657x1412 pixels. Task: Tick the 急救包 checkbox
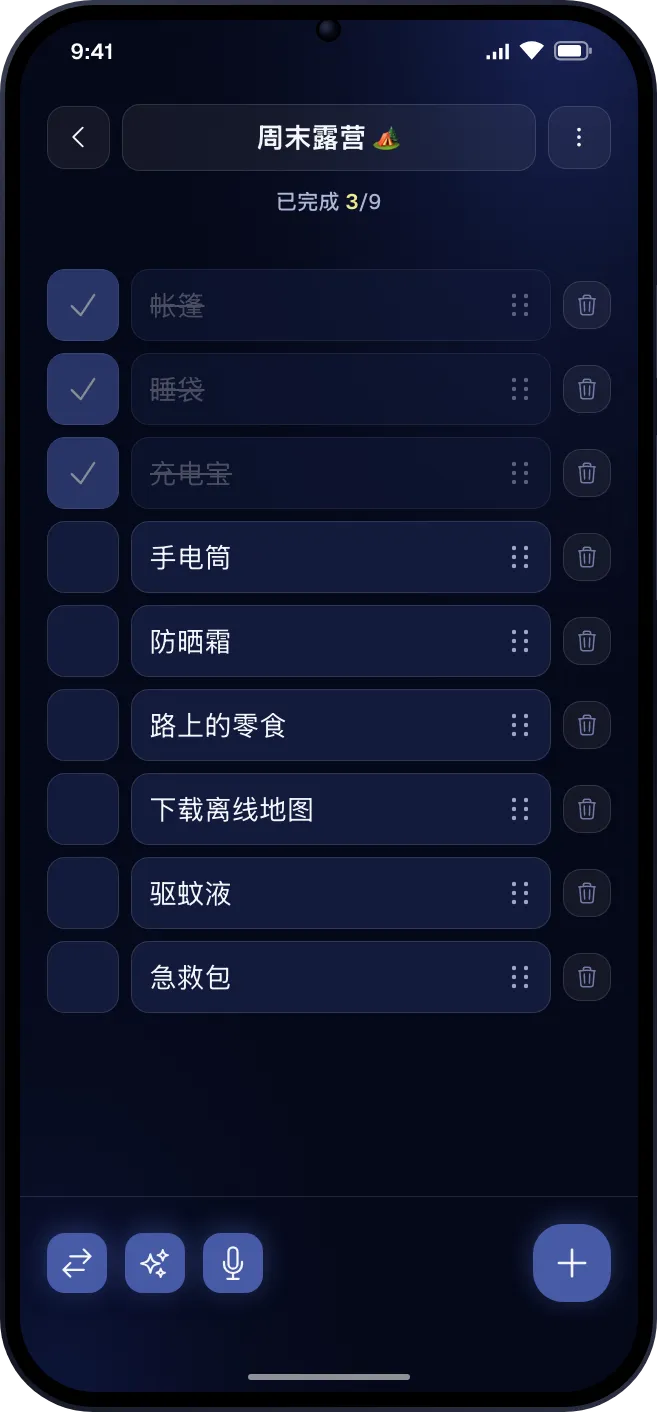[83, 977]
